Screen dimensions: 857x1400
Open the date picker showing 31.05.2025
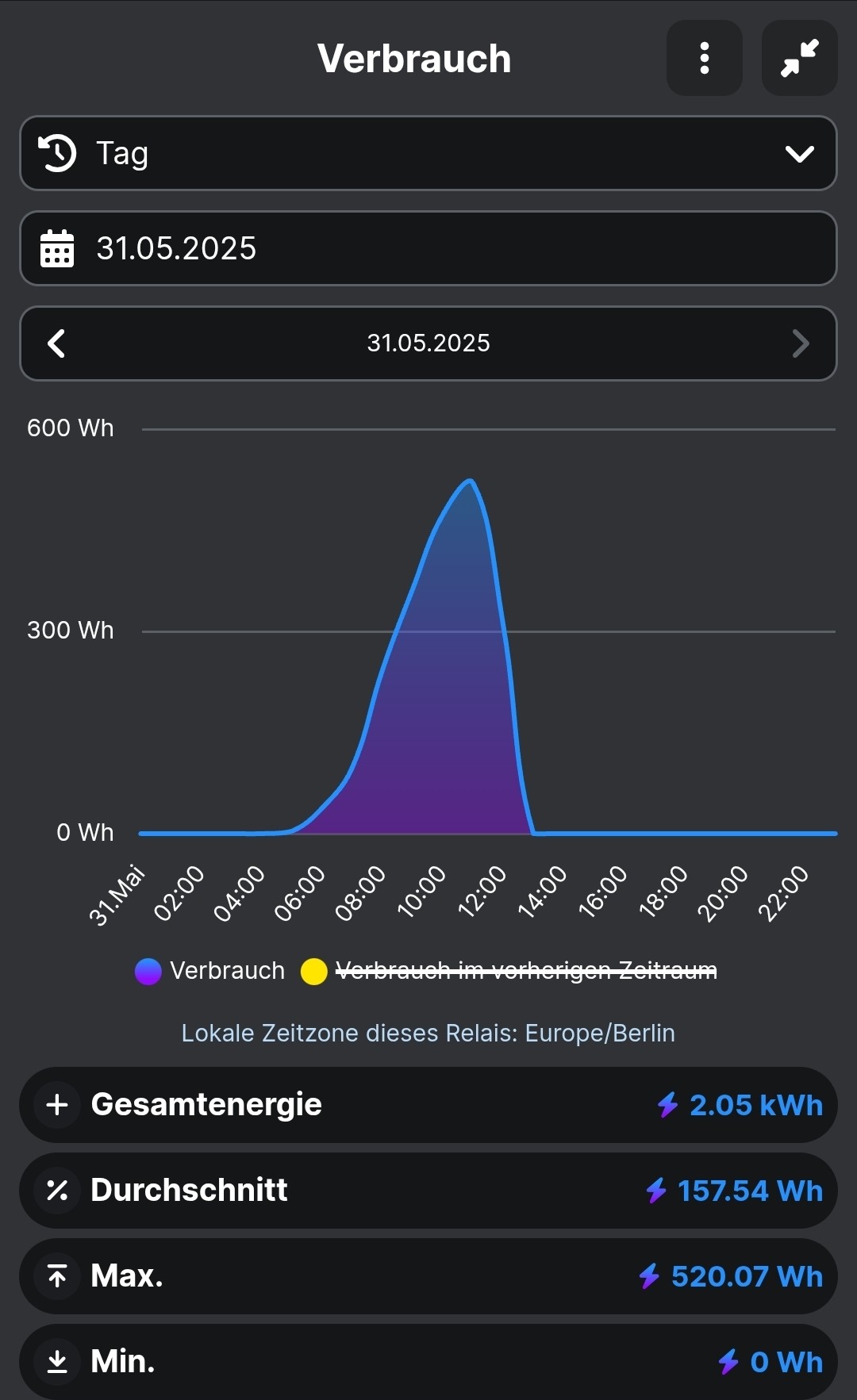[x=428, y=248]
